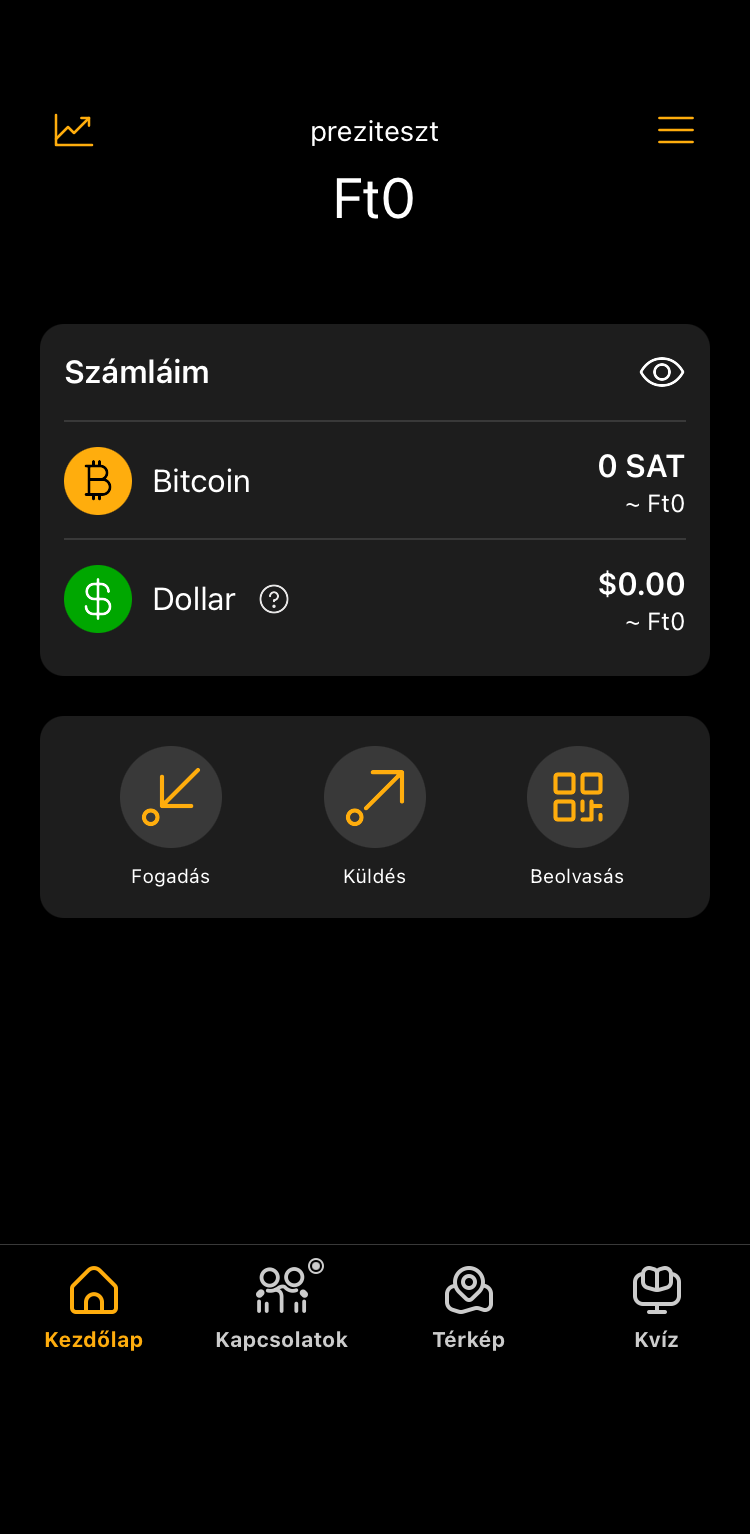Switch to the Térkép tab
This screenshot has width=750, height=1534.
[x=468, y=1306]
